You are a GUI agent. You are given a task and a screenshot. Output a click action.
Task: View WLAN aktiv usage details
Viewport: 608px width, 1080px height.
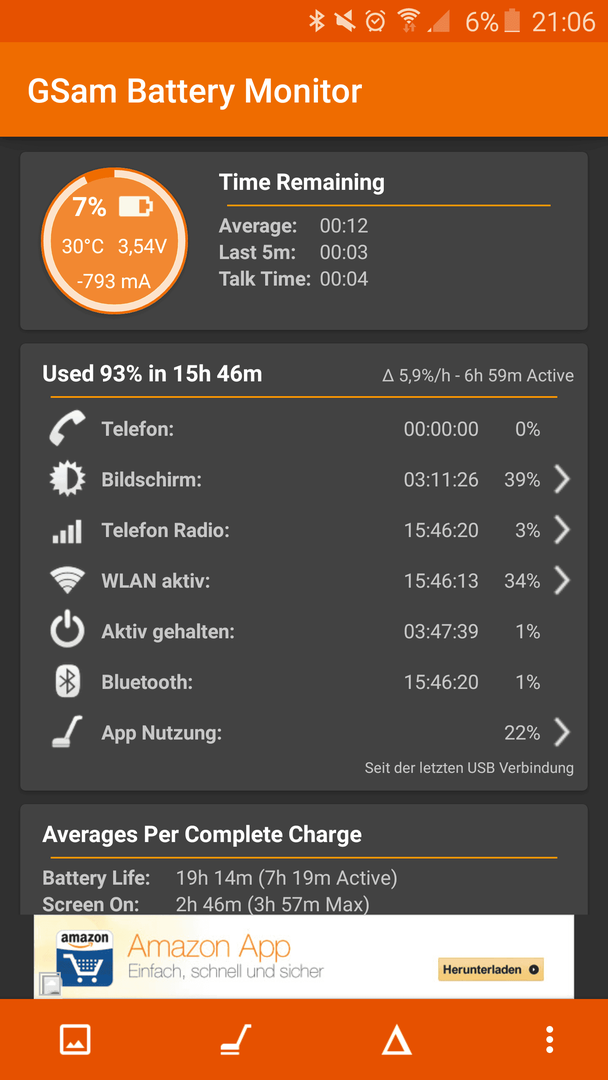click(x=304, y=581)
